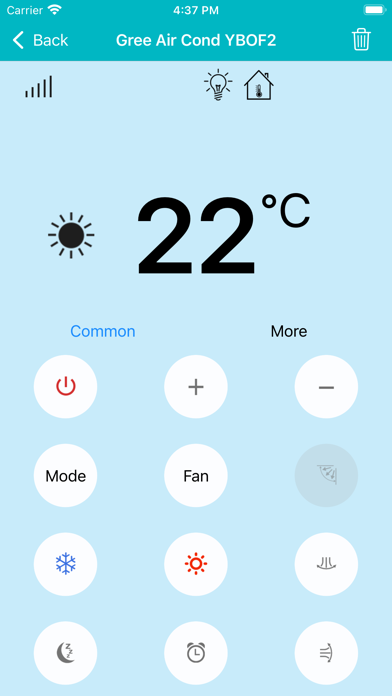This screenshot has width=392, height=696.
Task: Open the timer alarm clock button
Action: tap(196, 653)
